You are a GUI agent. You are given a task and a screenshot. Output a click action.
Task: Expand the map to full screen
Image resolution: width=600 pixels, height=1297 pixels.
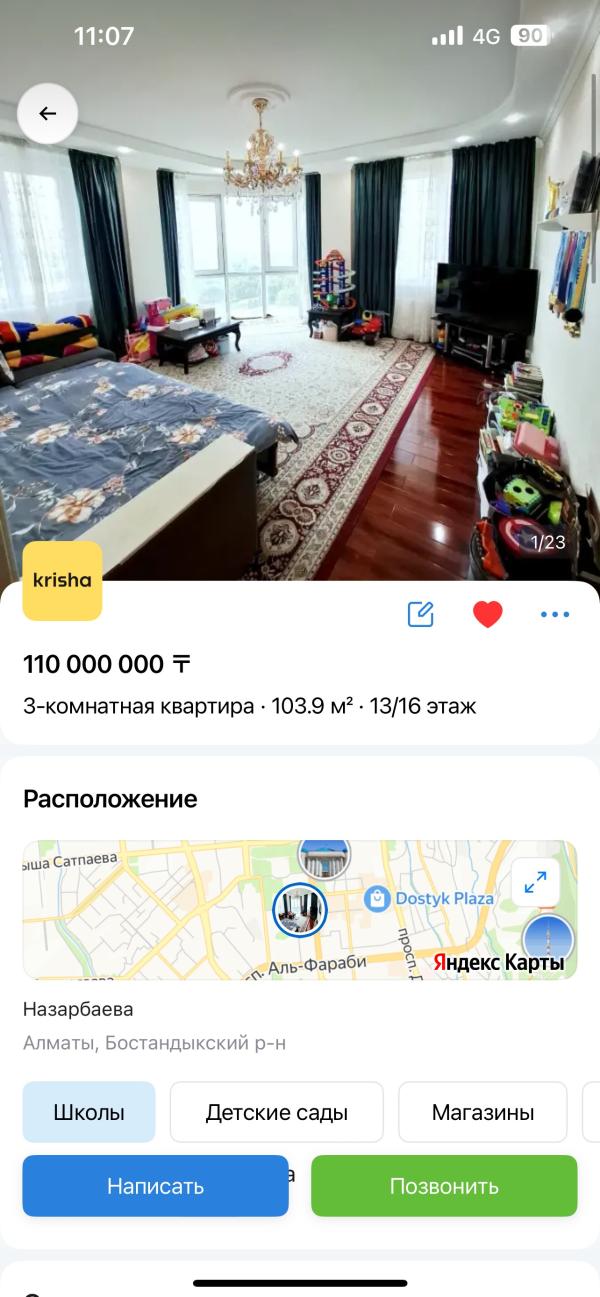tap(535, 882)
